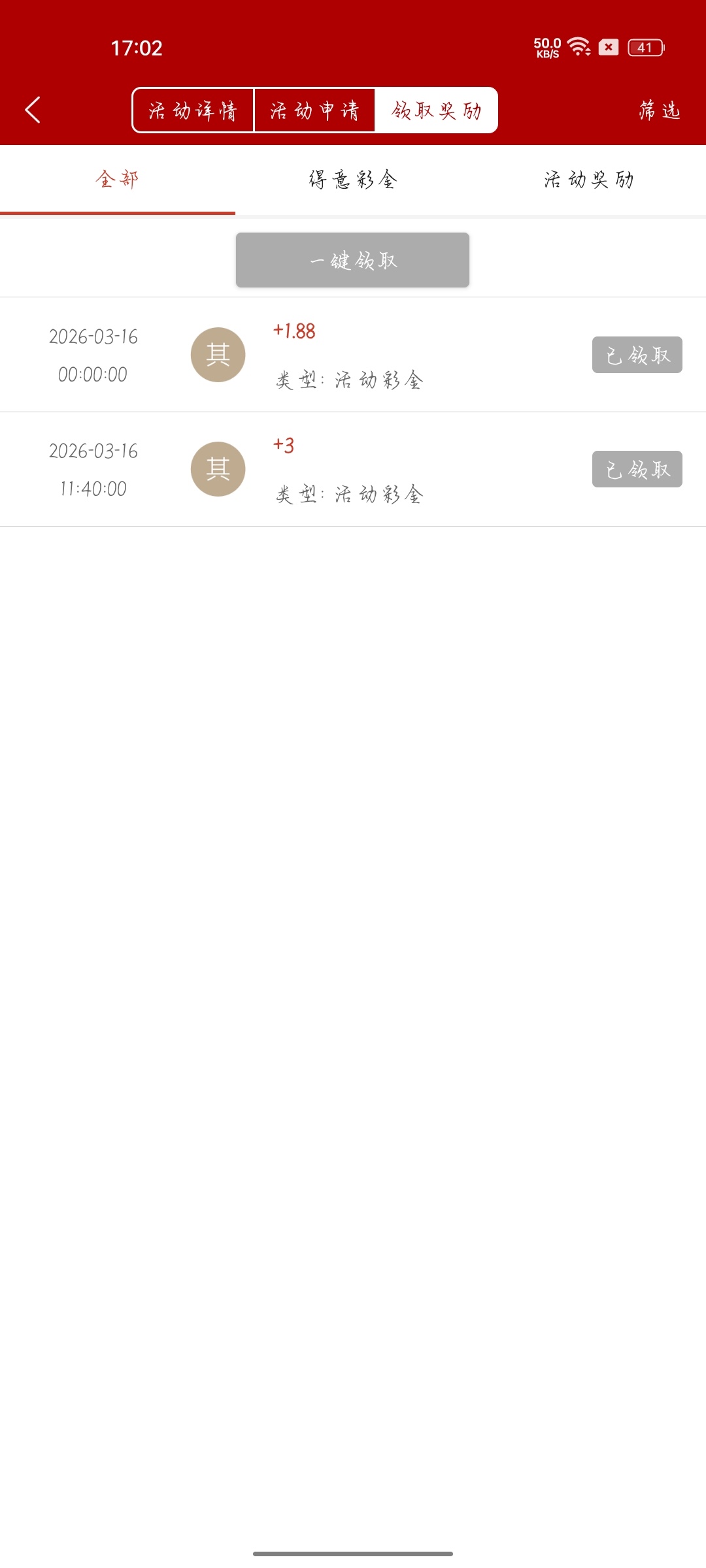This screenshot has width=706, height=1568.
Task: Go back using the top-left arrow
Action: click(x=33, y=110)
